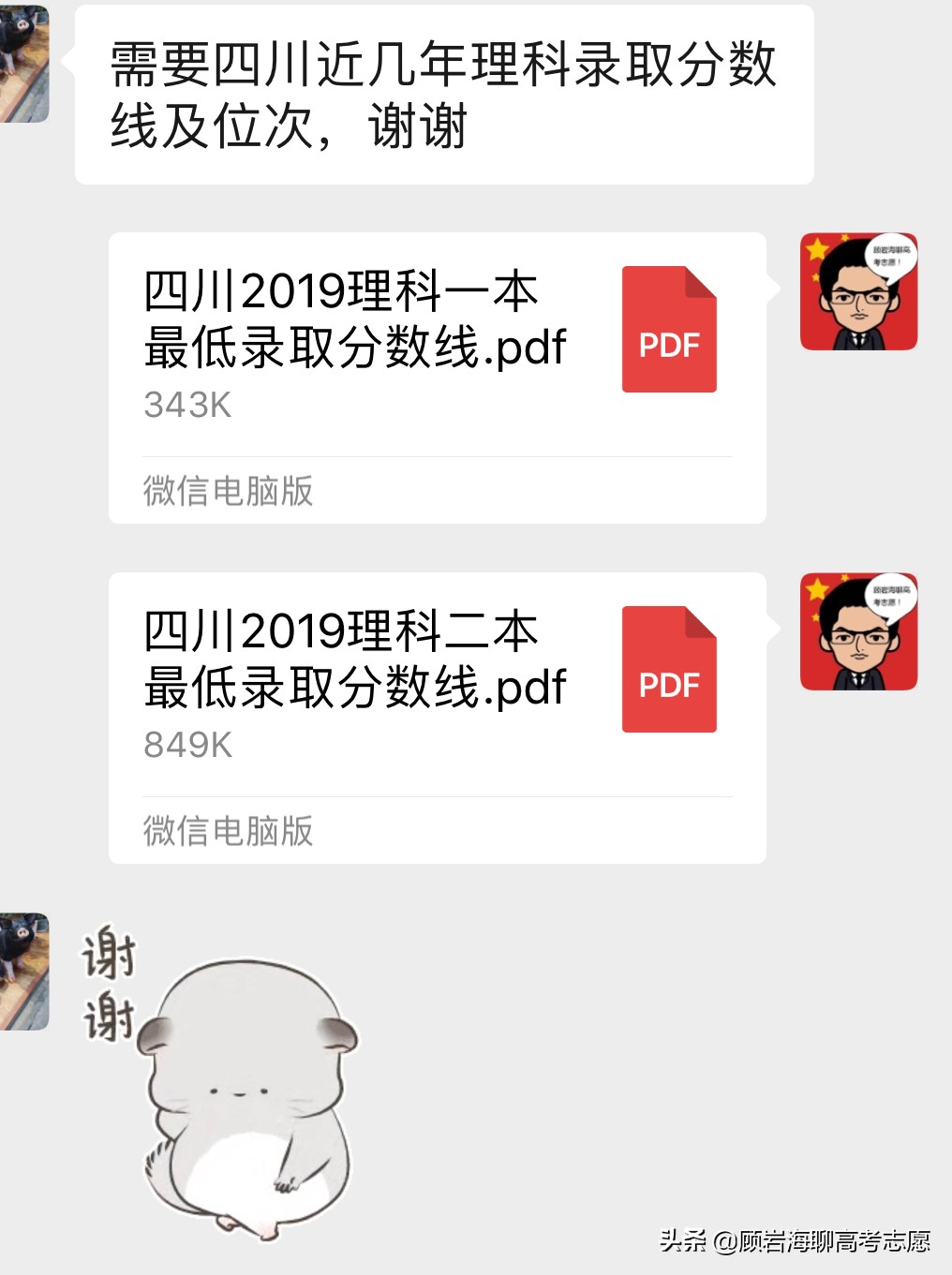Select the filename 四川2019理科一本最低录取分数线.pdf

pos(356,319)
